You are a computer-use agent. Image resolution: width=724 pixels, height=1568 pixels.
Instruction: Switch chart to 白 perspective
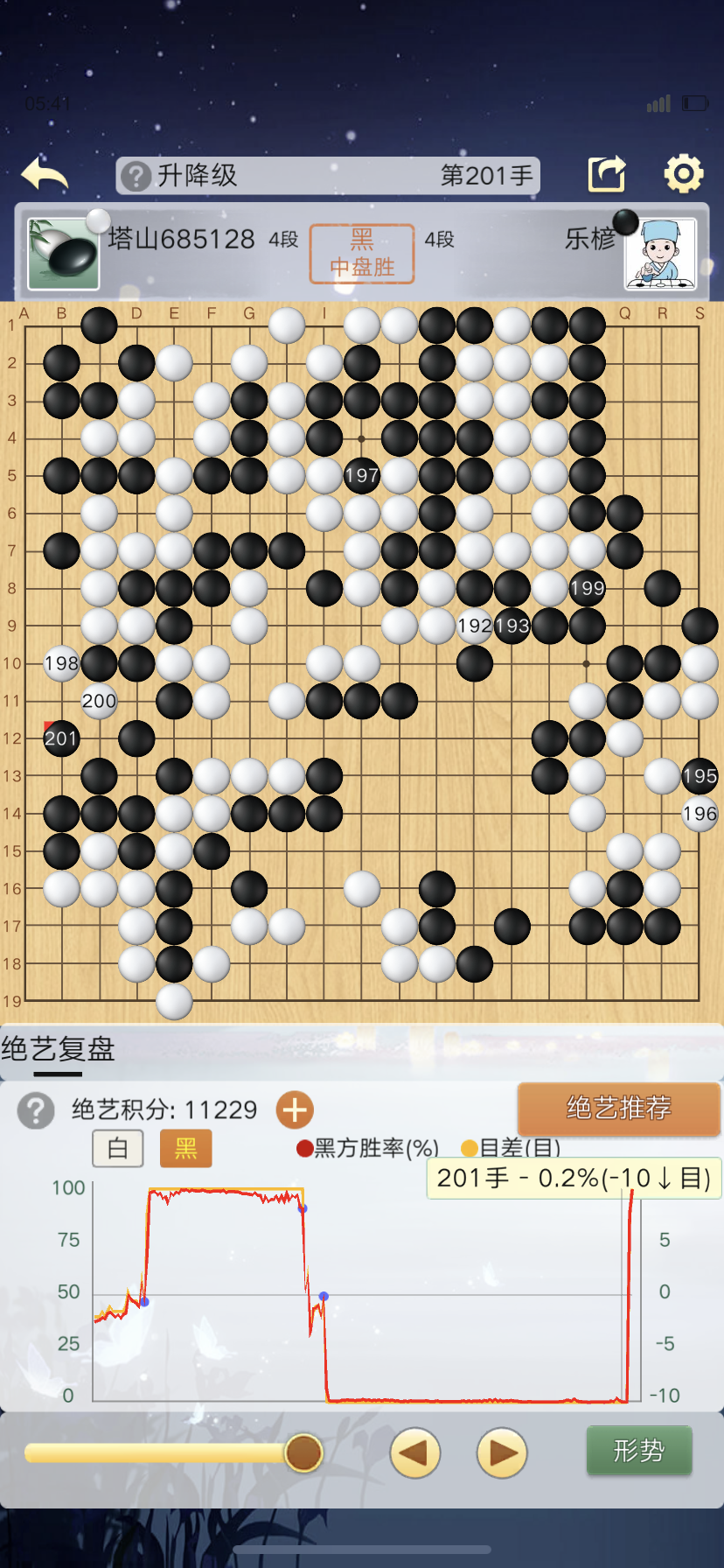(118, 1148)
